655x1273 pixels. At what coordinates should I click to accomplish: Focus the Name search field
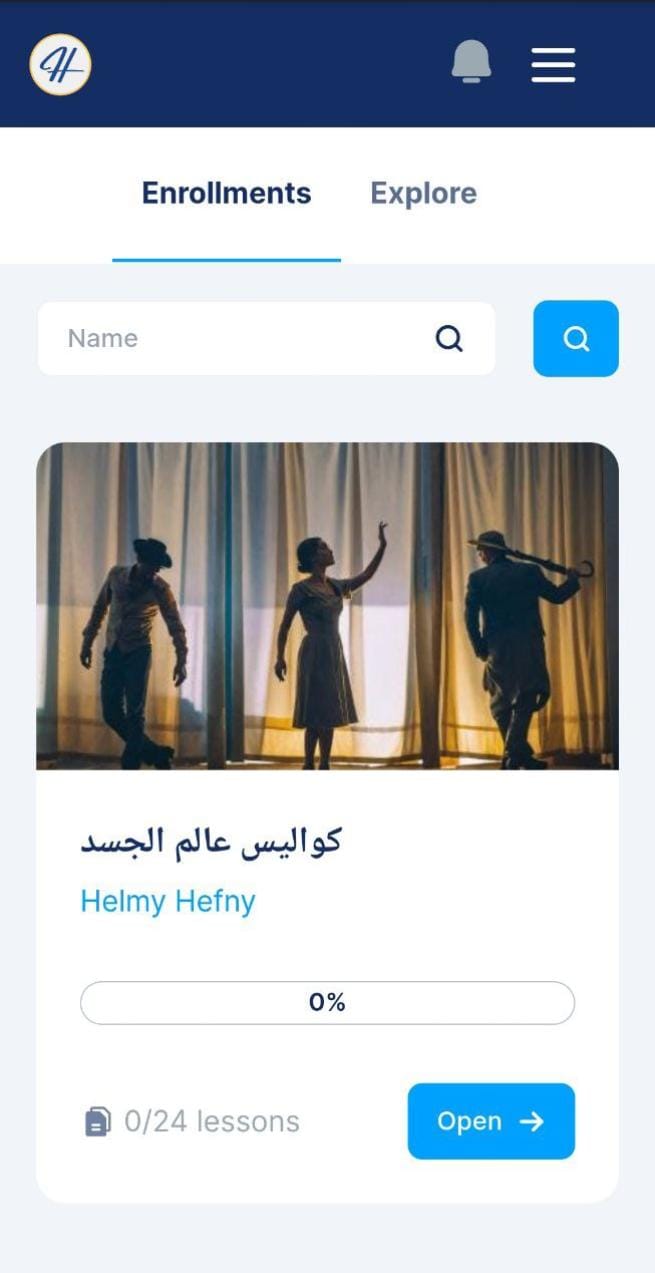(x=240, y=339)
